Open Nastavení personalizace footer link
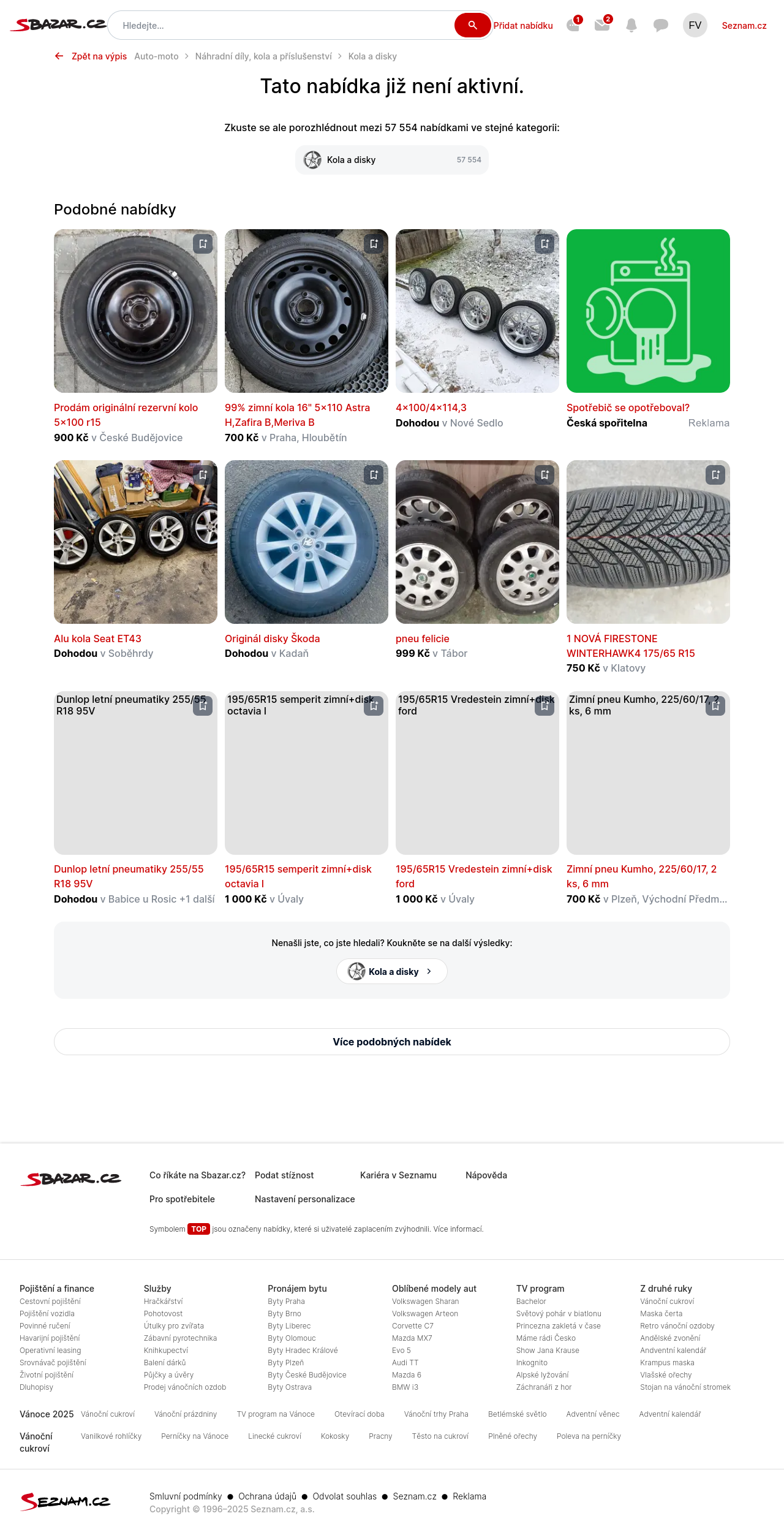 304,1199
